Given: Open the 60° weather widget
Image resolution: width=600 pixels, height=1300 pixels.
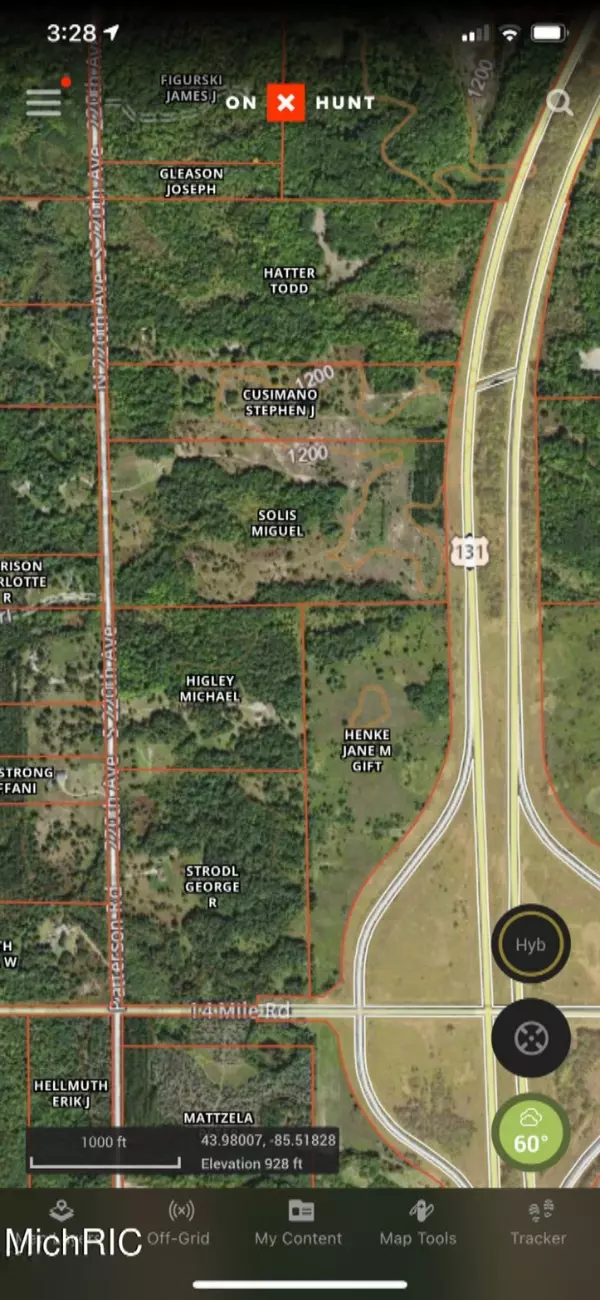Looking at the screenshot, I should click(530, 1132).
